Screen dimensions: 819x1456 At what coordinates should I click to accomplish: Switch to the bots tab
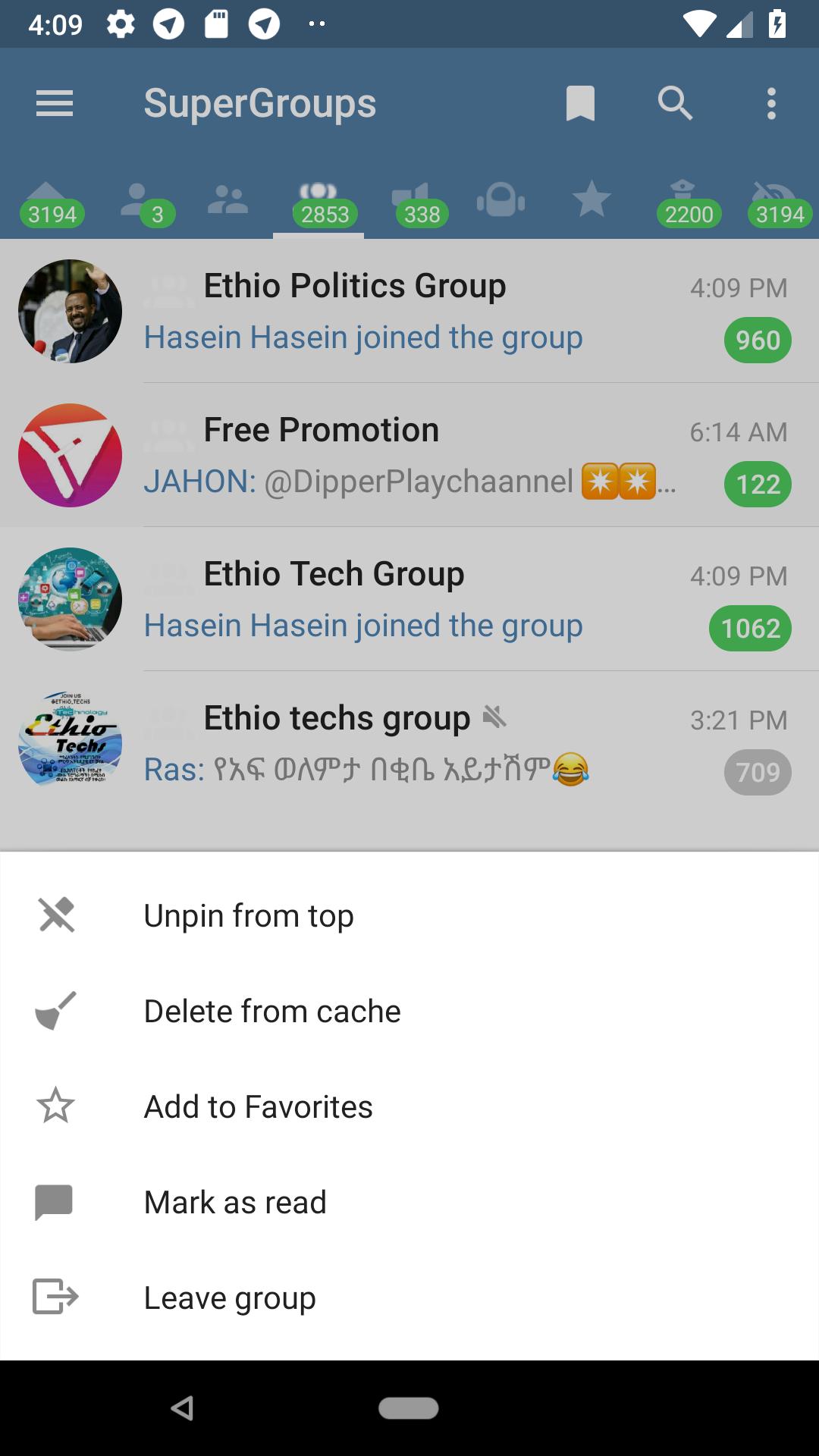pyautogui.click(x=500, y=202)
